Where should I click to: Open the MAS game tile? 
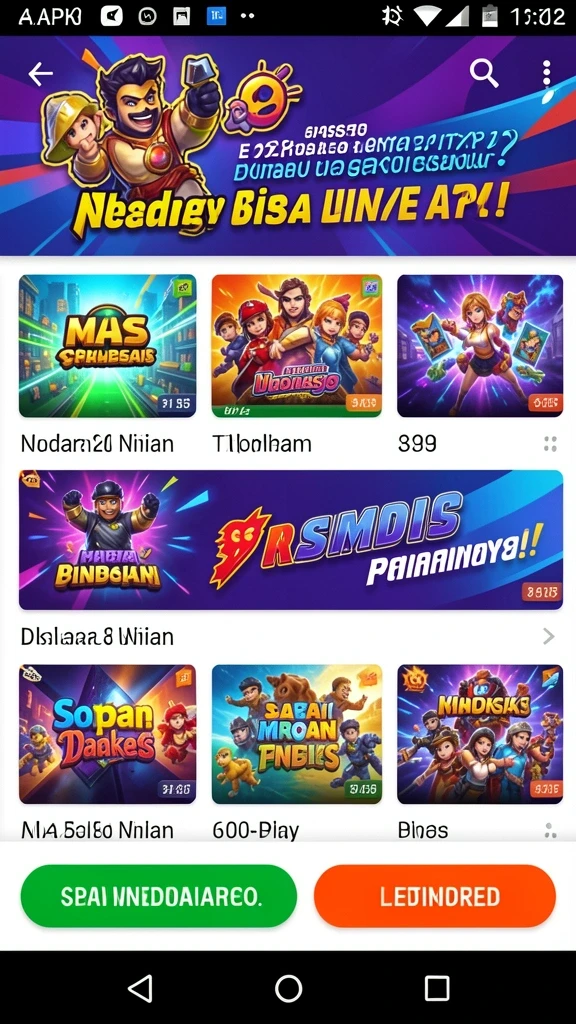(107, 345)
